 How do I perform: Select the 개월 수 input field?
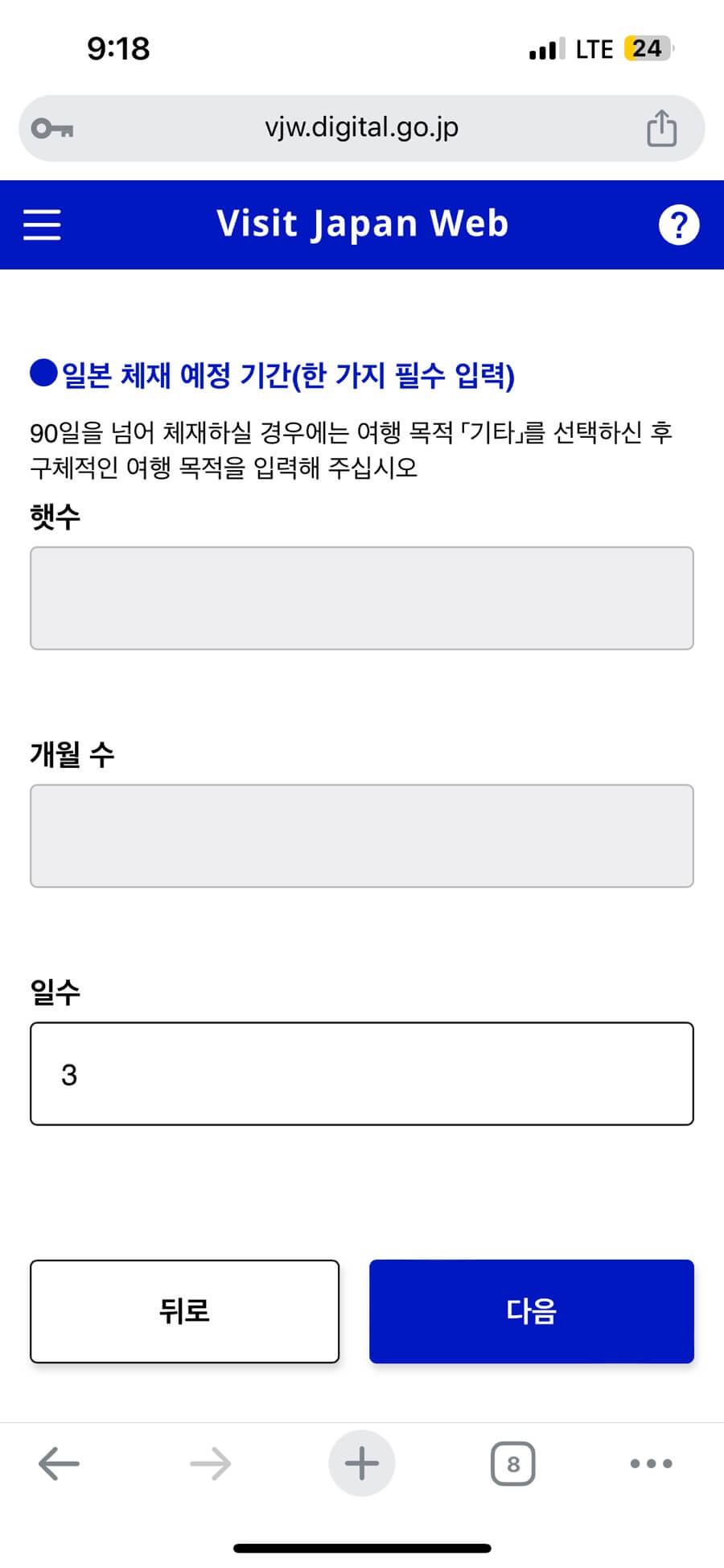pos(362,836)
